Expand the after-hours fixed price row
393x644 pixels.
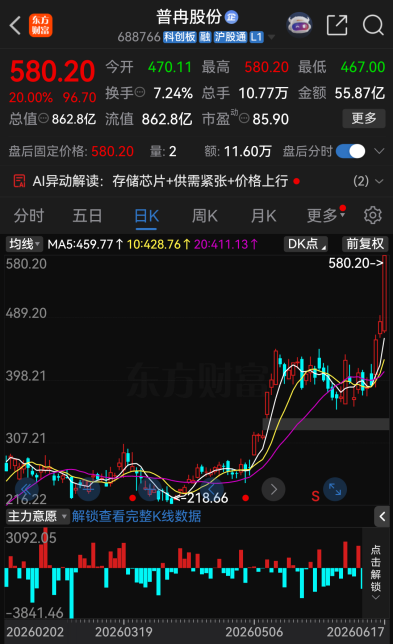click(379, 151)
